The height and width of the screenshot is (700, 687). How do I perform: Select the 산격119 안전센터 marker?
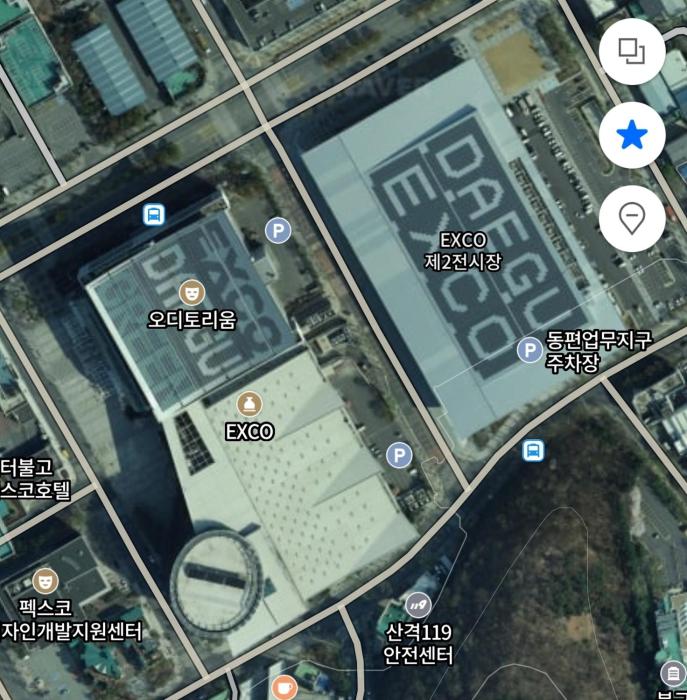[418, 605]
